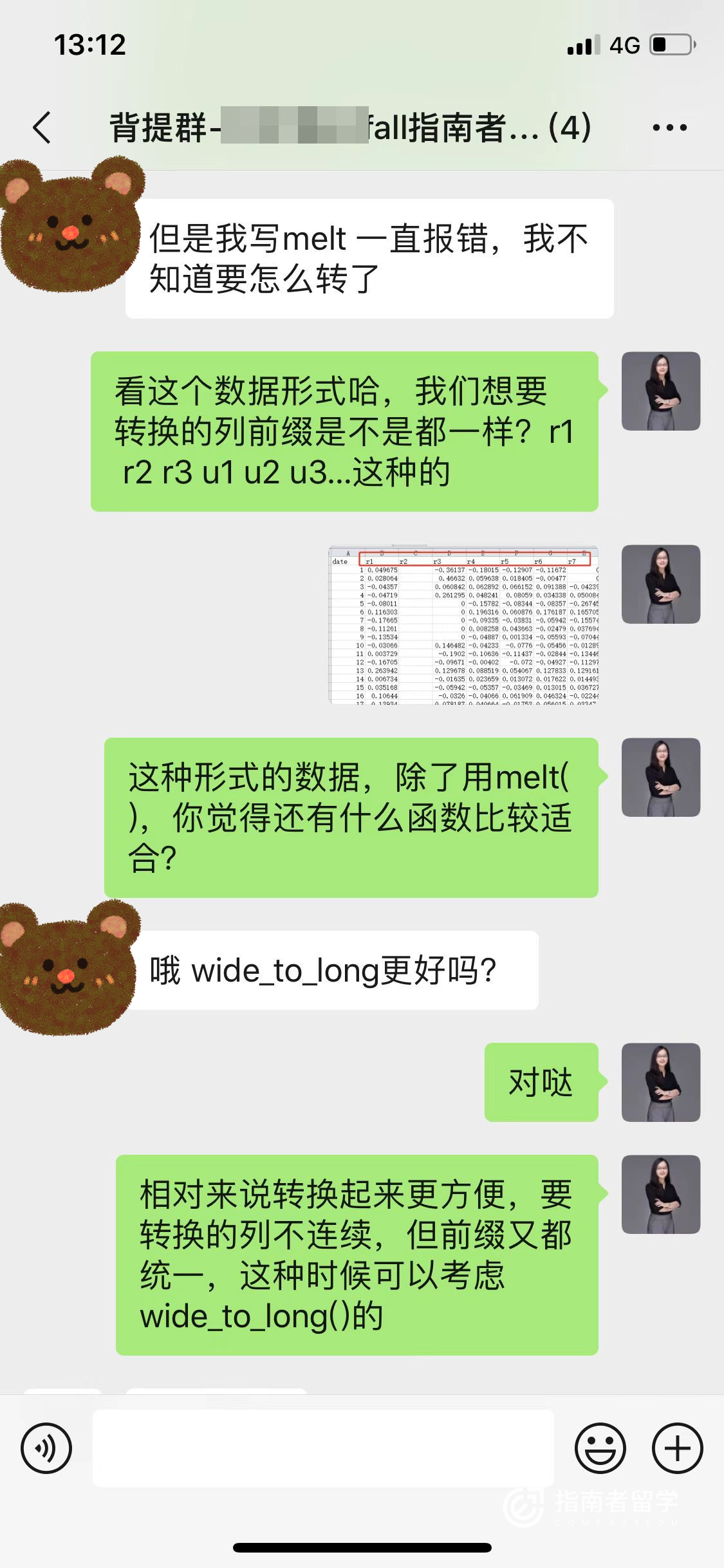This screenshot has width=724, height=1568.
Task: Open the plus attachment menu
Action: coord(677,1448)
